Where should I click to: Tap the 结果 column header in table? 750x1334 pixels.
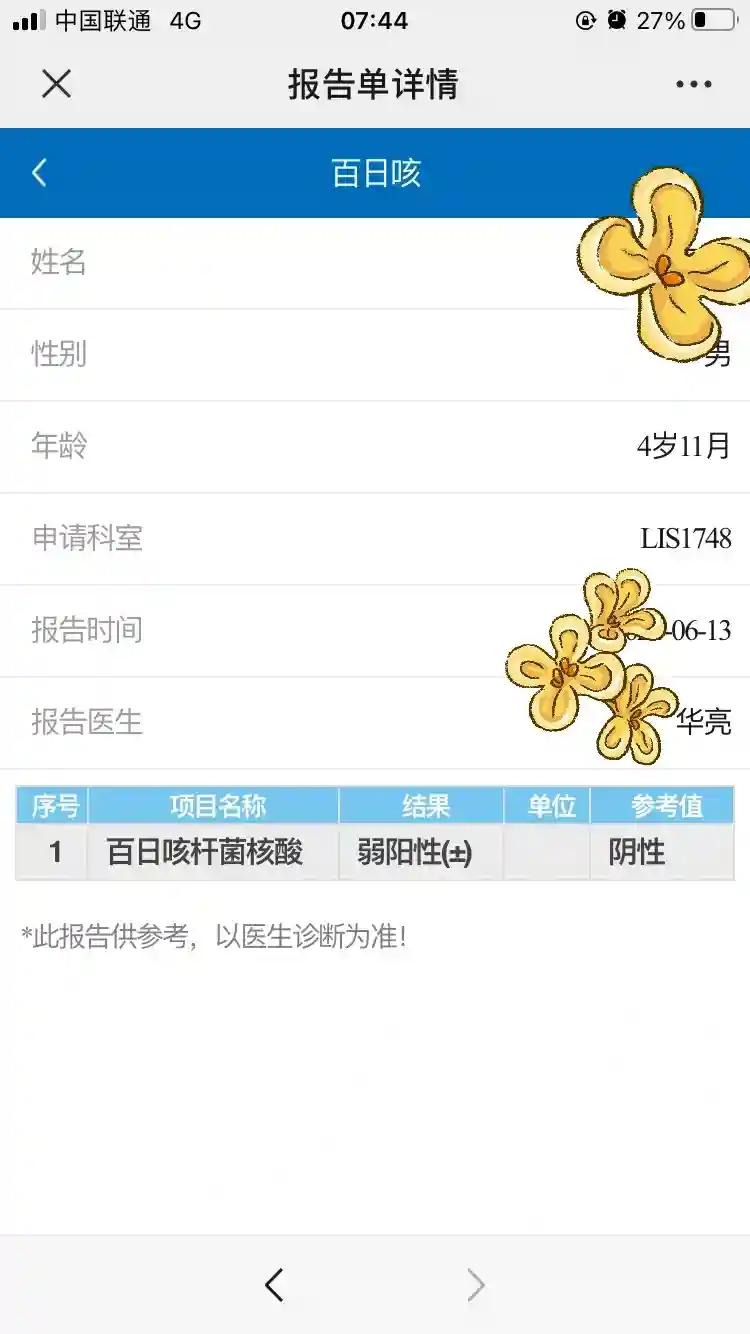pyautogui.click(x=420, y=806)
